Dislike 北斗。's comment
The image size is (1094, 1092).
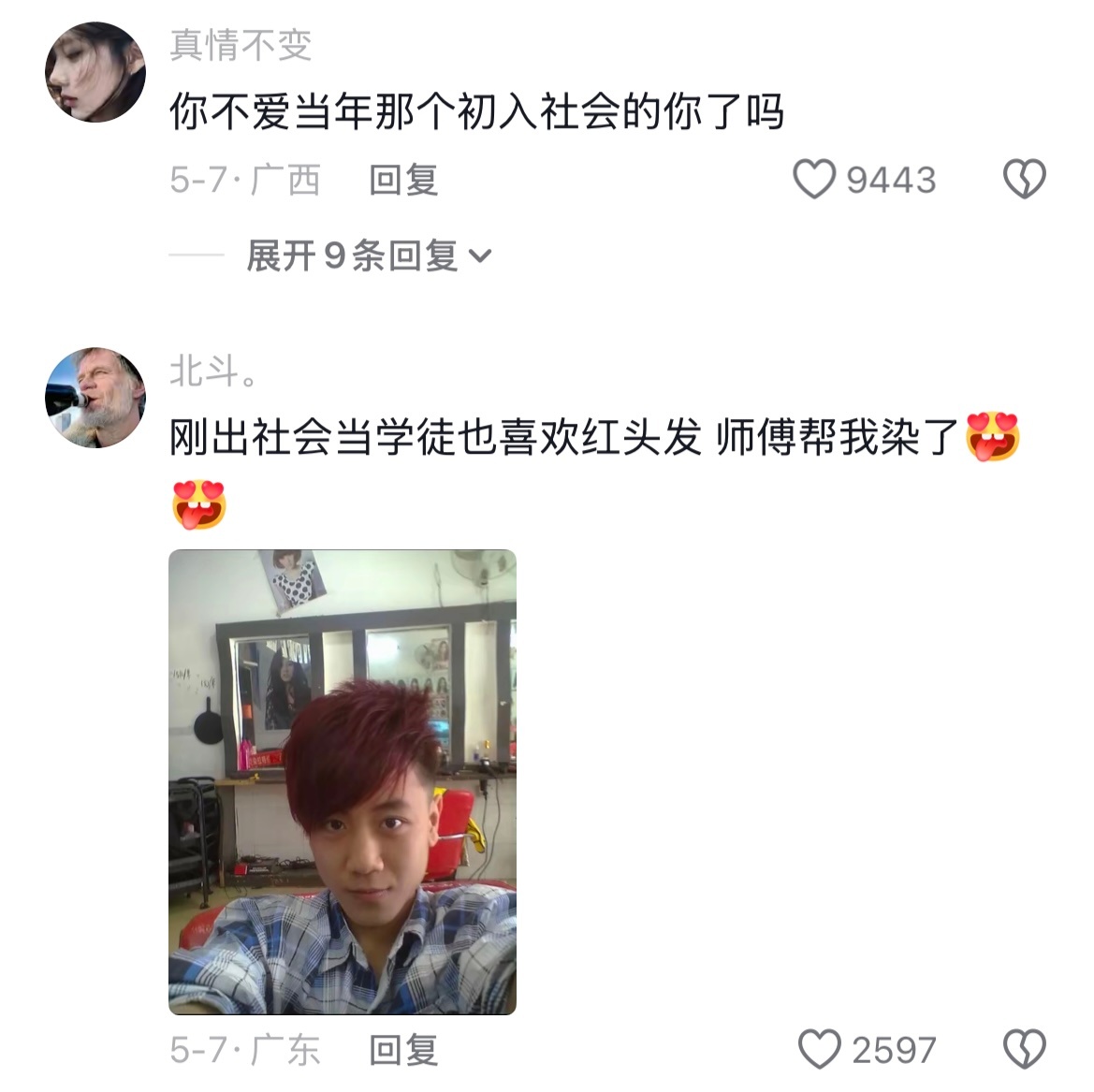tap(1024, 1049)
